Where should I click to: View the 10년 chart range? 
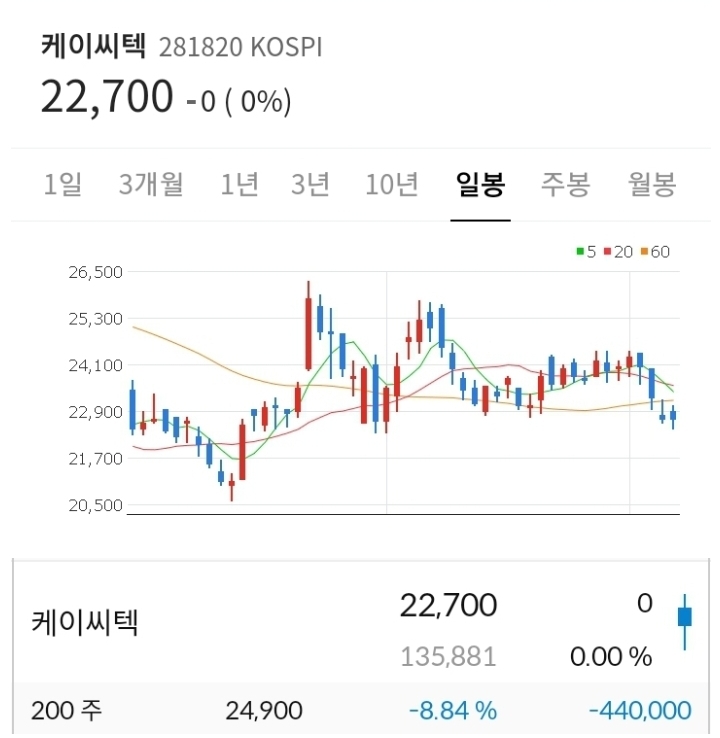point(392,185)
